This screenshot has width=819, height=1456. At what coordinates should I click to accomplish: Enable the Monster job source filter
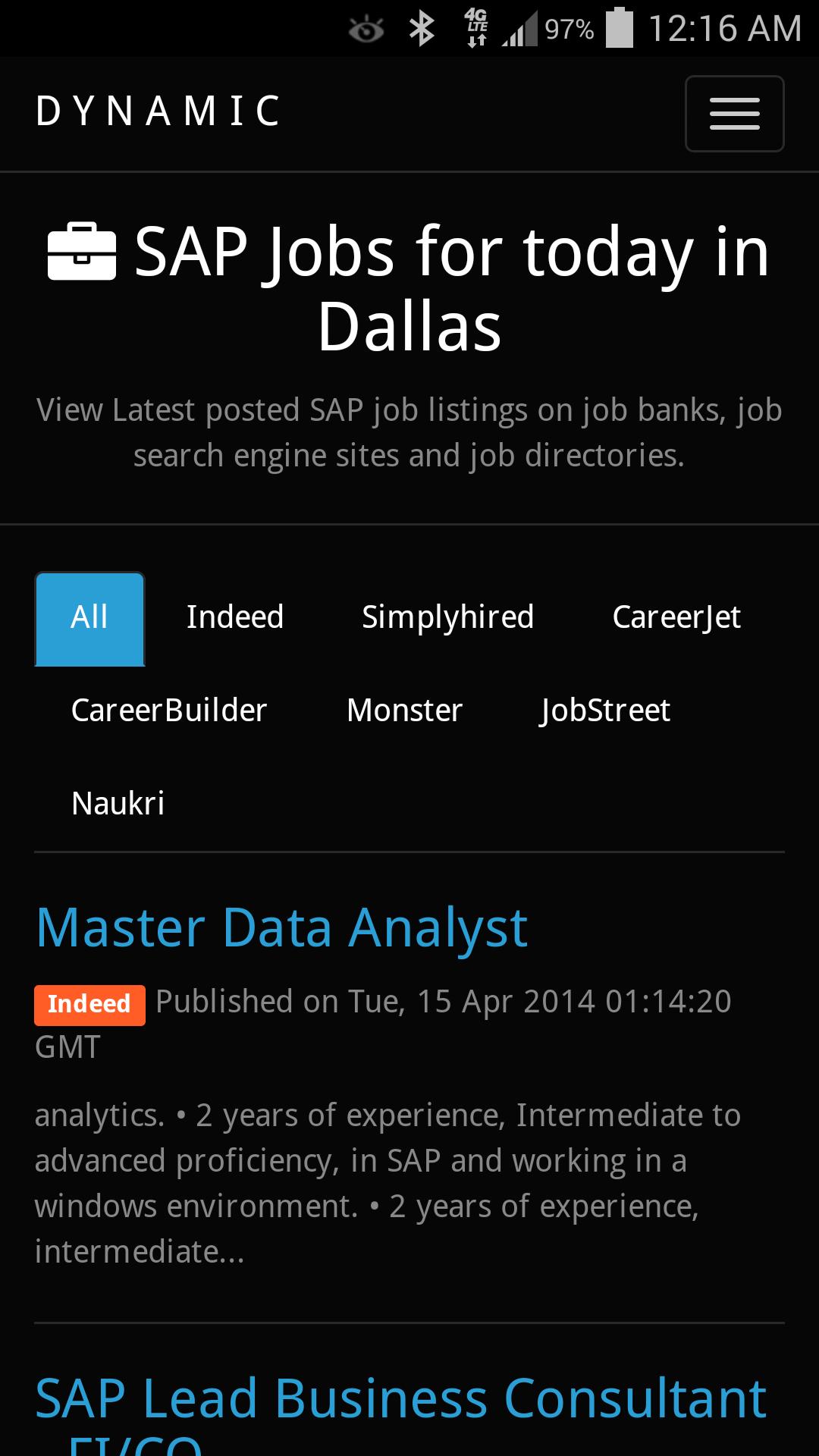(404, 710)
